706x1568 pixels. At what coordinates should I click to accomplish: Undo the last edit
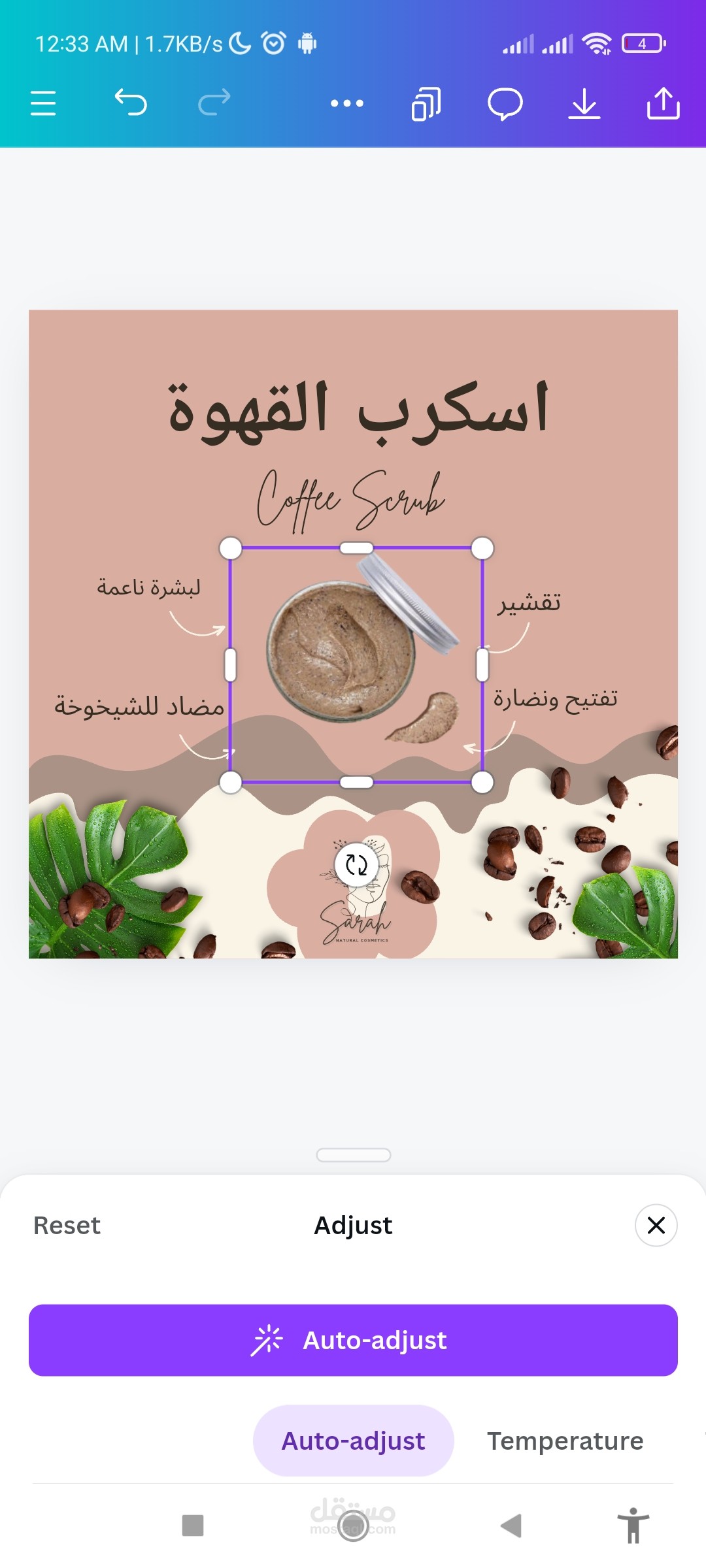131,103
